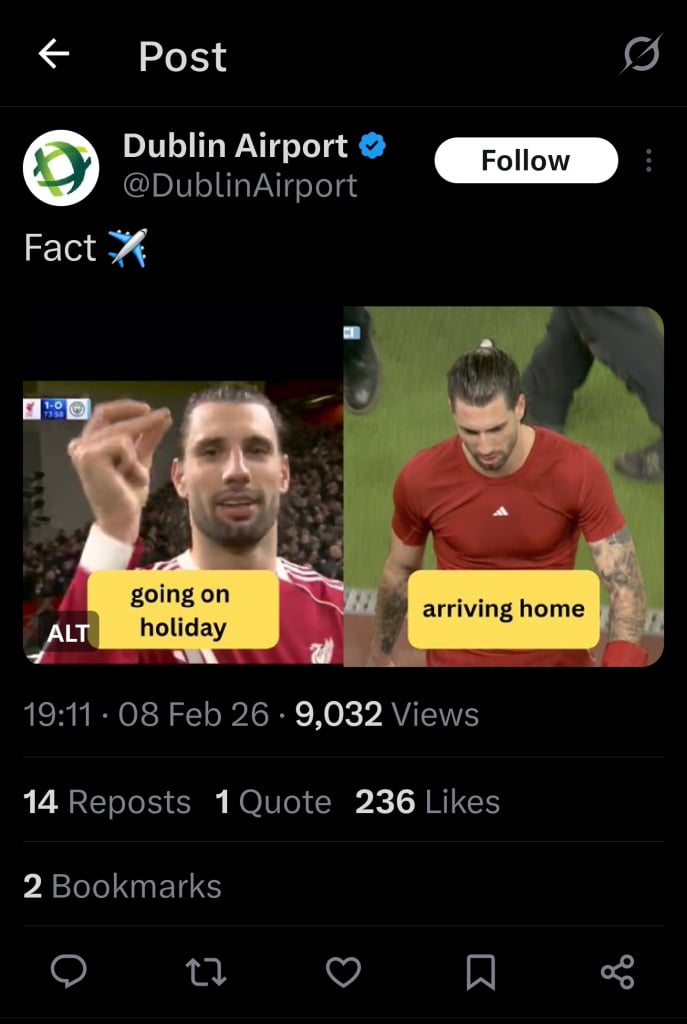
Task: View the 14 Reposts list
Action: point(107,802)
